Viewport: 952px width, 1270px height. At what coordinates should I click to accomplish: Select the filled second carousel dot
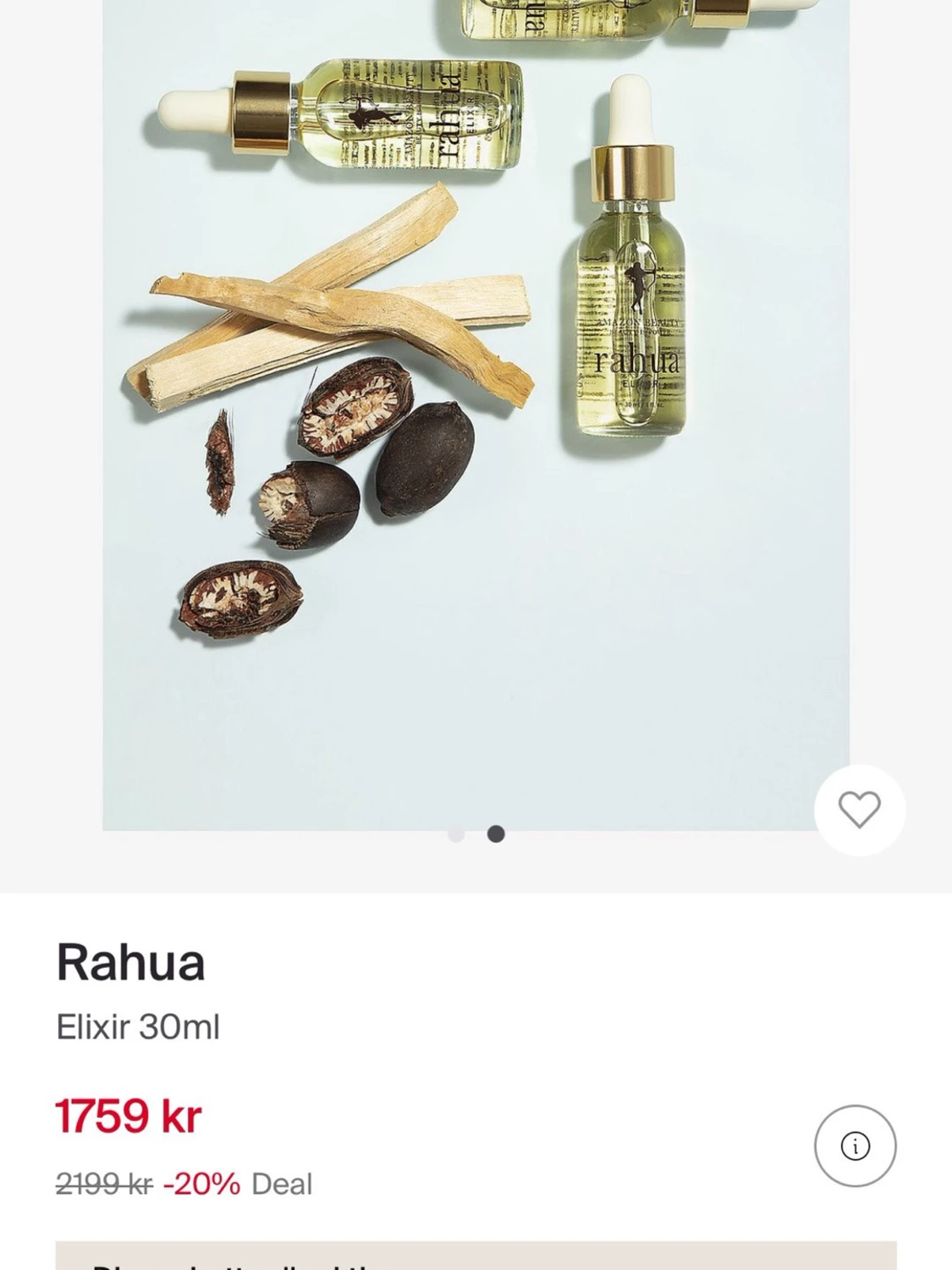click(x=495, y=834)
